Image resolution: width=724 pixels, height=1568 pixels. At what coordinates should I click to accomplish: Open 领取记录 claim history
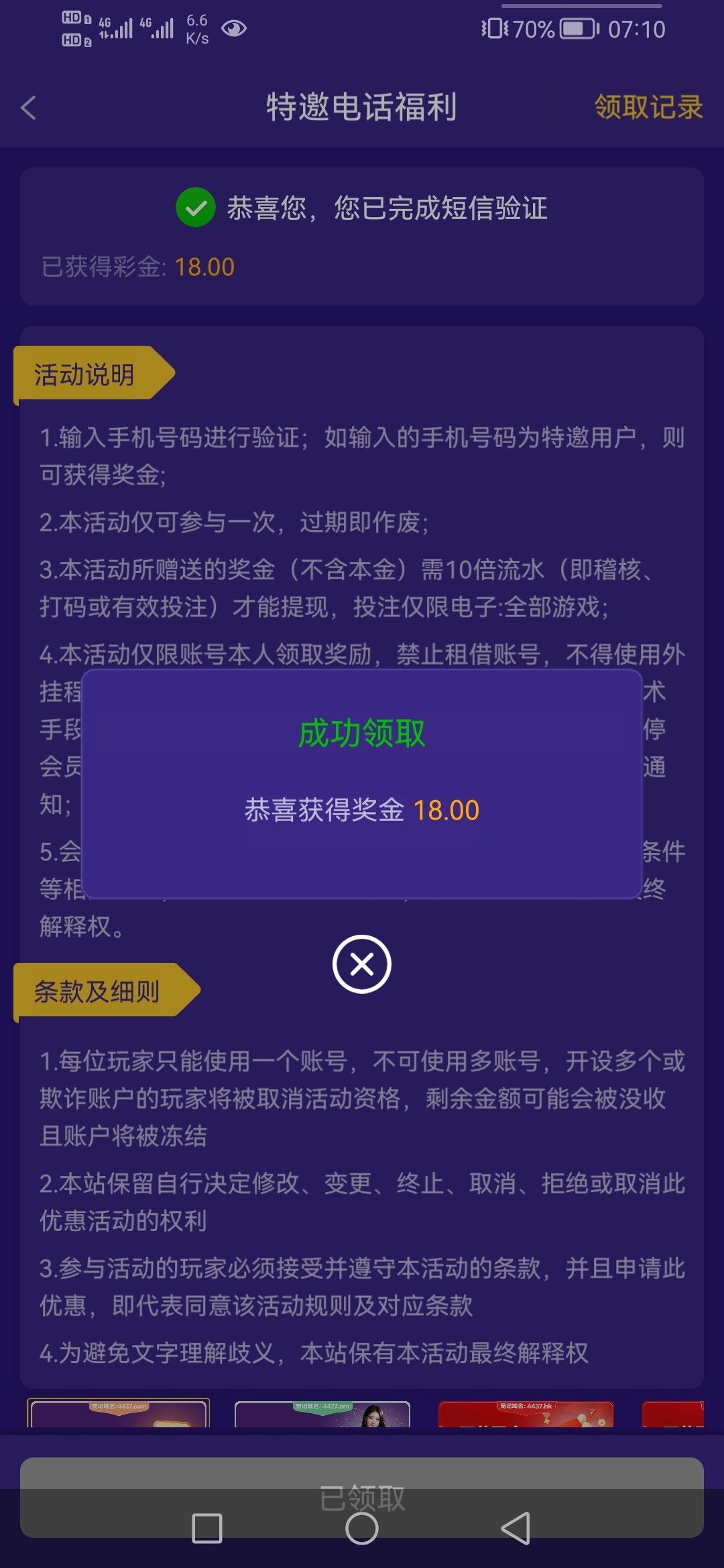[648, 107]
